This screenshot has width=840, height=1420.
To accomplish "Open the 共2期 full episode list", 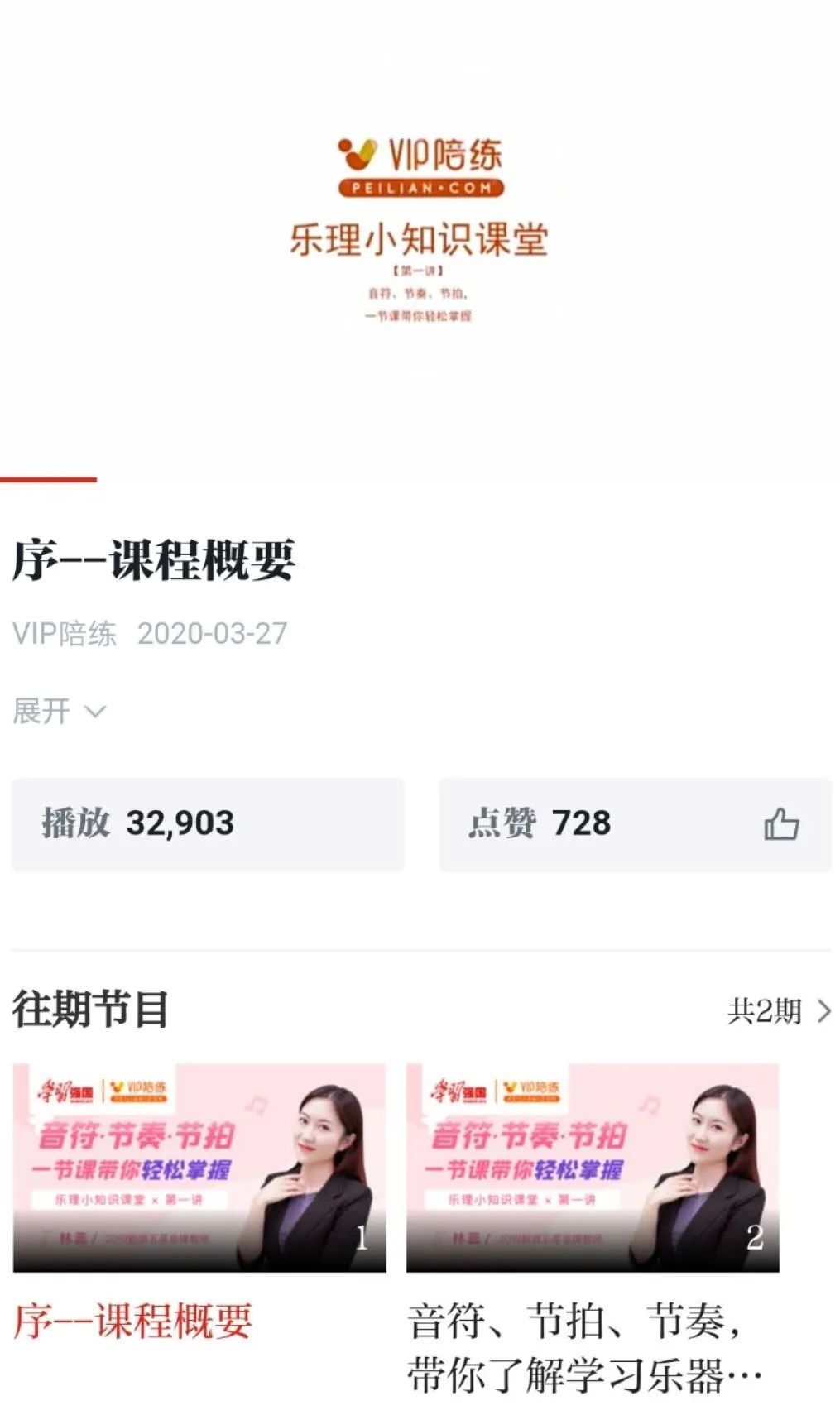I will click(778, 1010).
